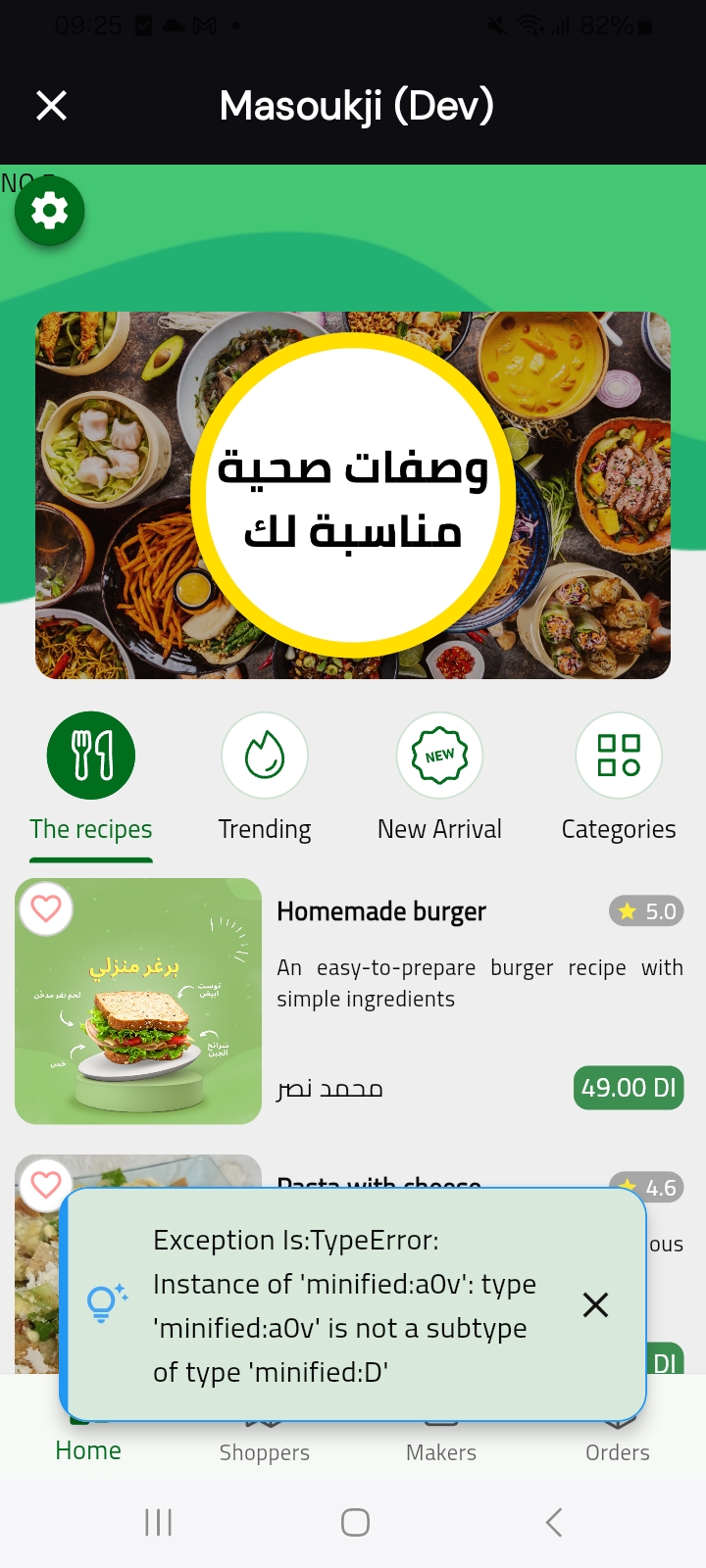The height and width of the screenshot is (1568, 706).
Task: Open the green settings gear
Action: [x=49, y=211]
